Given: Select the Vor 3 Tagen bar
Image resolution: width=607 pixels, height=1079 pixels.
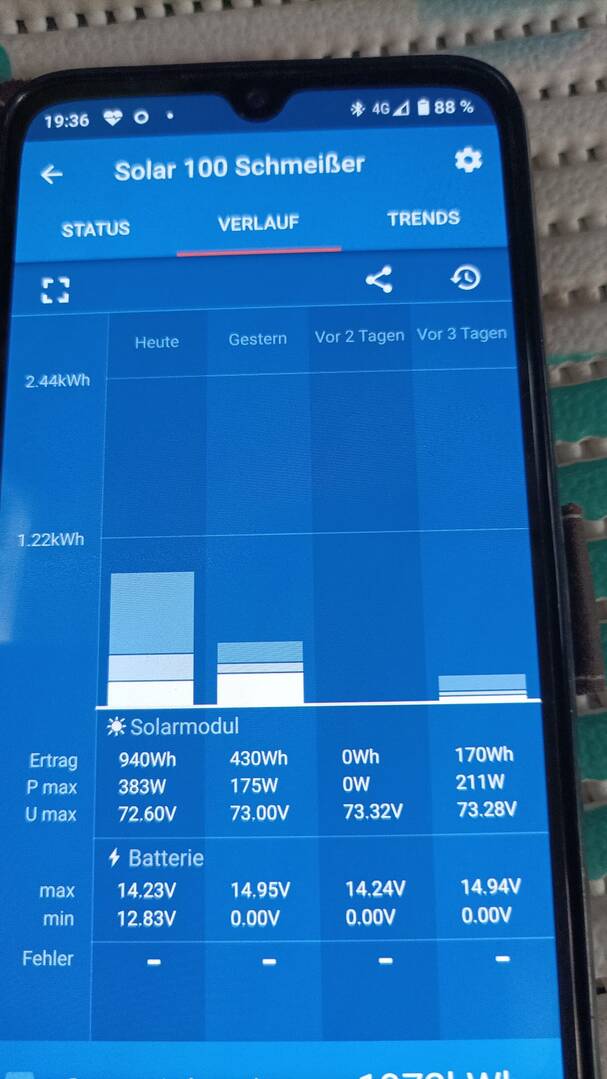Looking at the screenshot, I should 482,688.
